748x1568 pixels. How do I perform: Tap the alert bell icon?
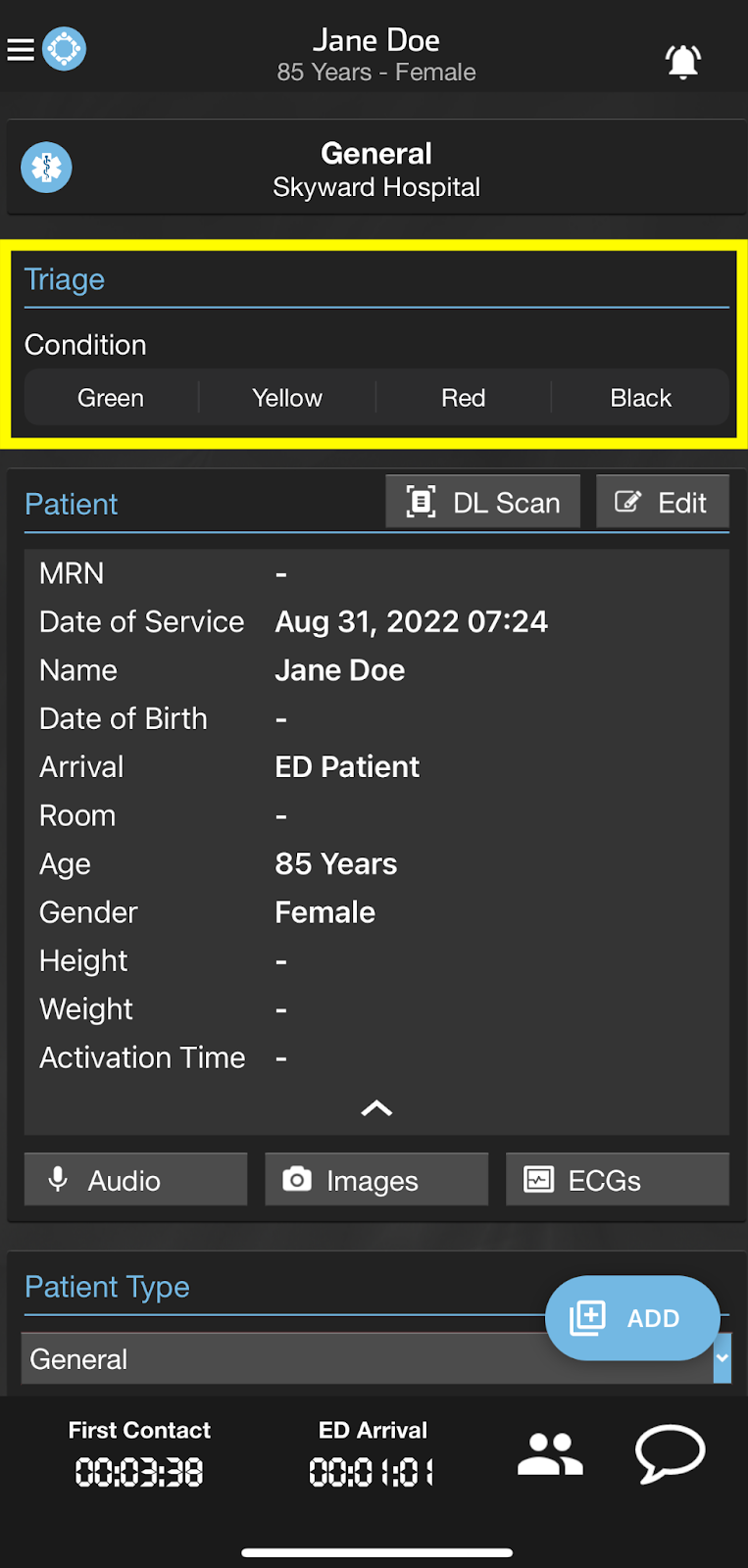(683, 61)
